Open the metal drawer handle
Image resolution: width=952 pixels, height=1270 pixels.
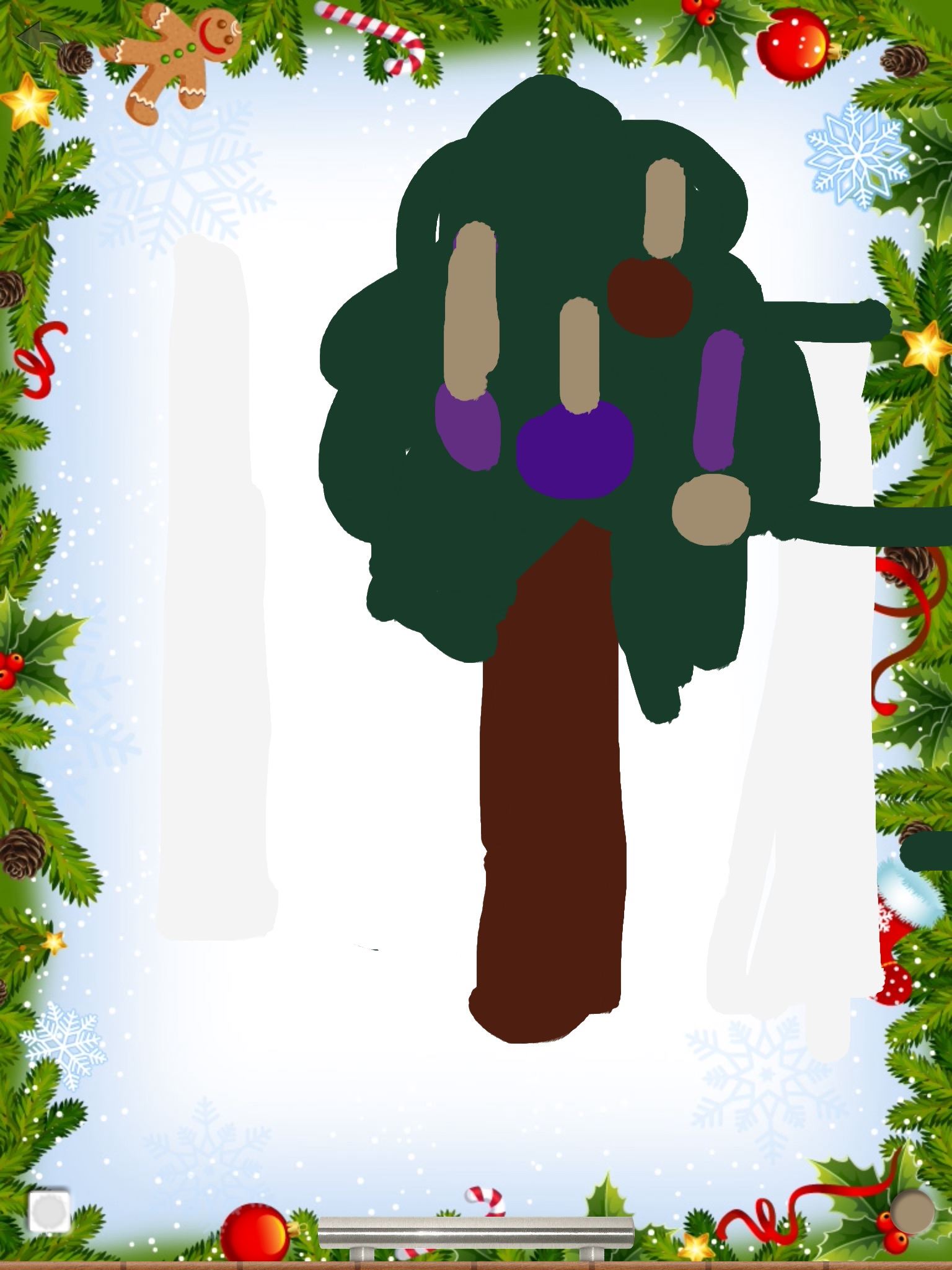pyautogui.click(x=475, y=1233)
